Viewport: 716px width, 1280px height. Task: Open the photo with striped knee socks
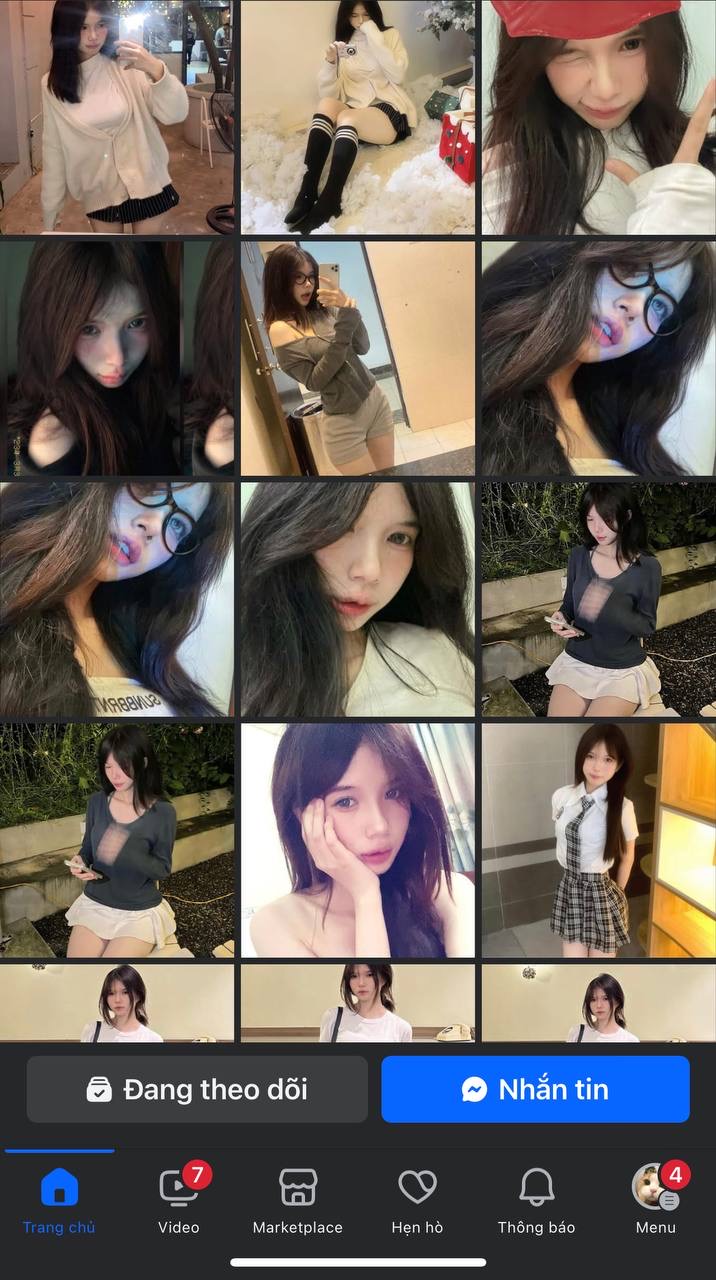pos(358,116)
